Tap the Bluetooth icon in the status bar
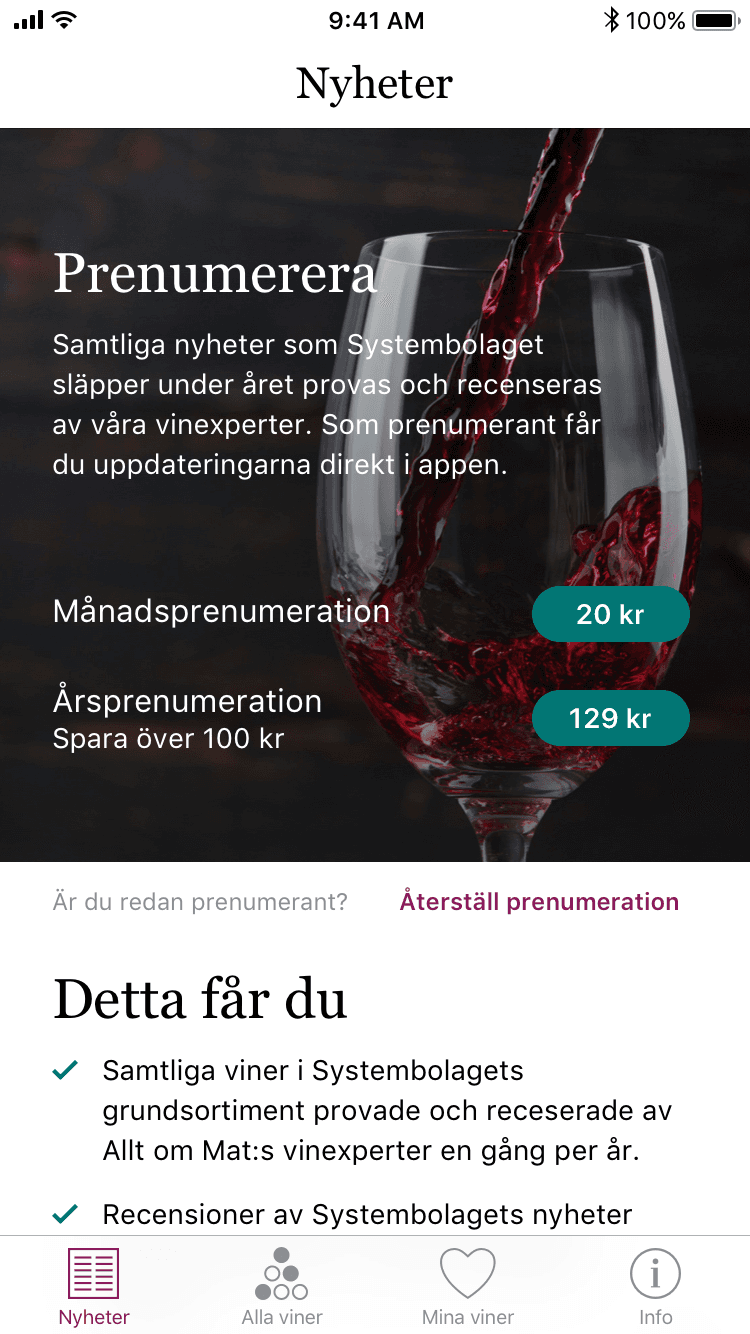750x1334 pixels. [x=610, y=18]
